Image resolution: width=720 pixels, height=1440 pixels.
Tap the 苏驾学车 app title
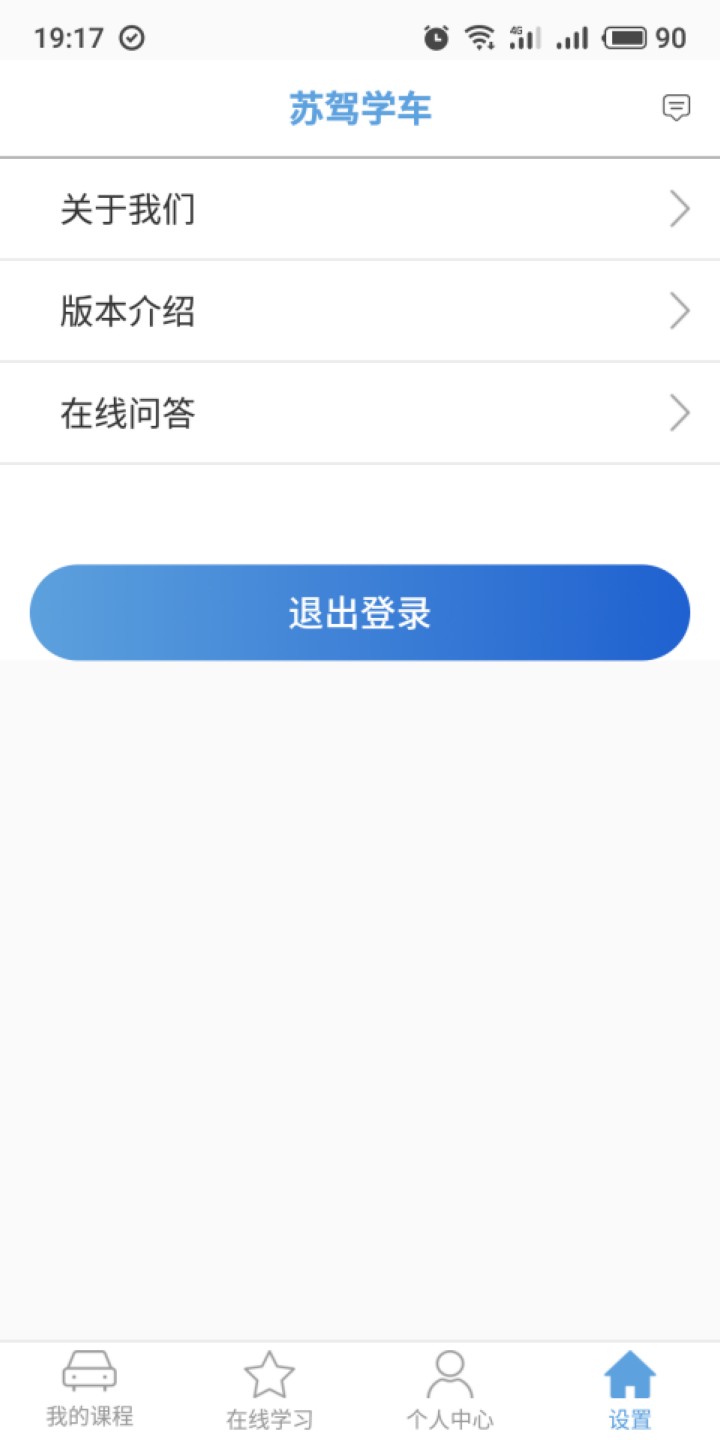coord(359,108)
